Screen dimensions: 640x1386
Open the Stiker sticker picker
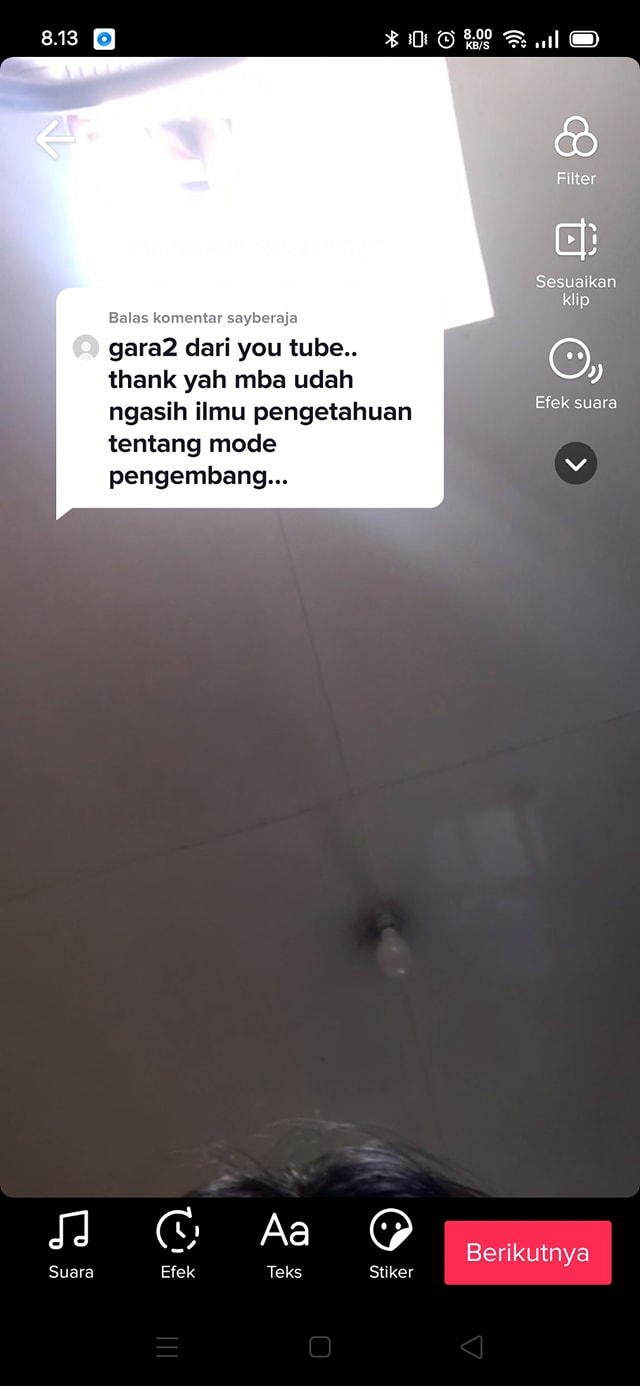(x=391, y=1243)
